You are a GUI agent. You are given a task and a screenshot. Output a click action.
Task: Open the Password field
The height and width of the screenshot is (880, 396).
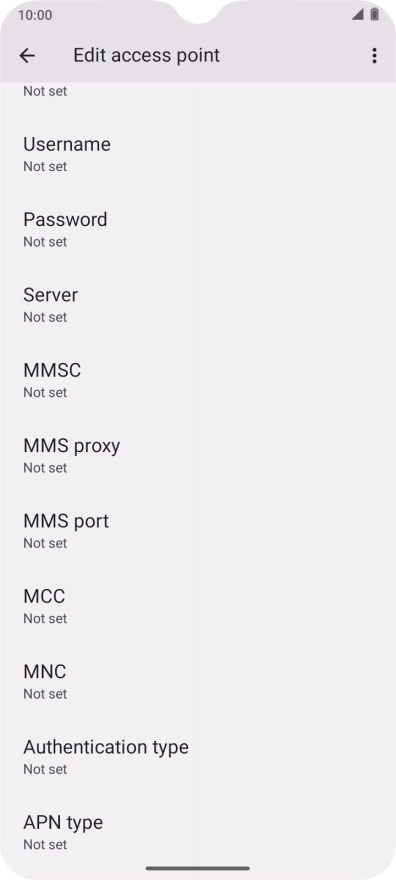198,229
